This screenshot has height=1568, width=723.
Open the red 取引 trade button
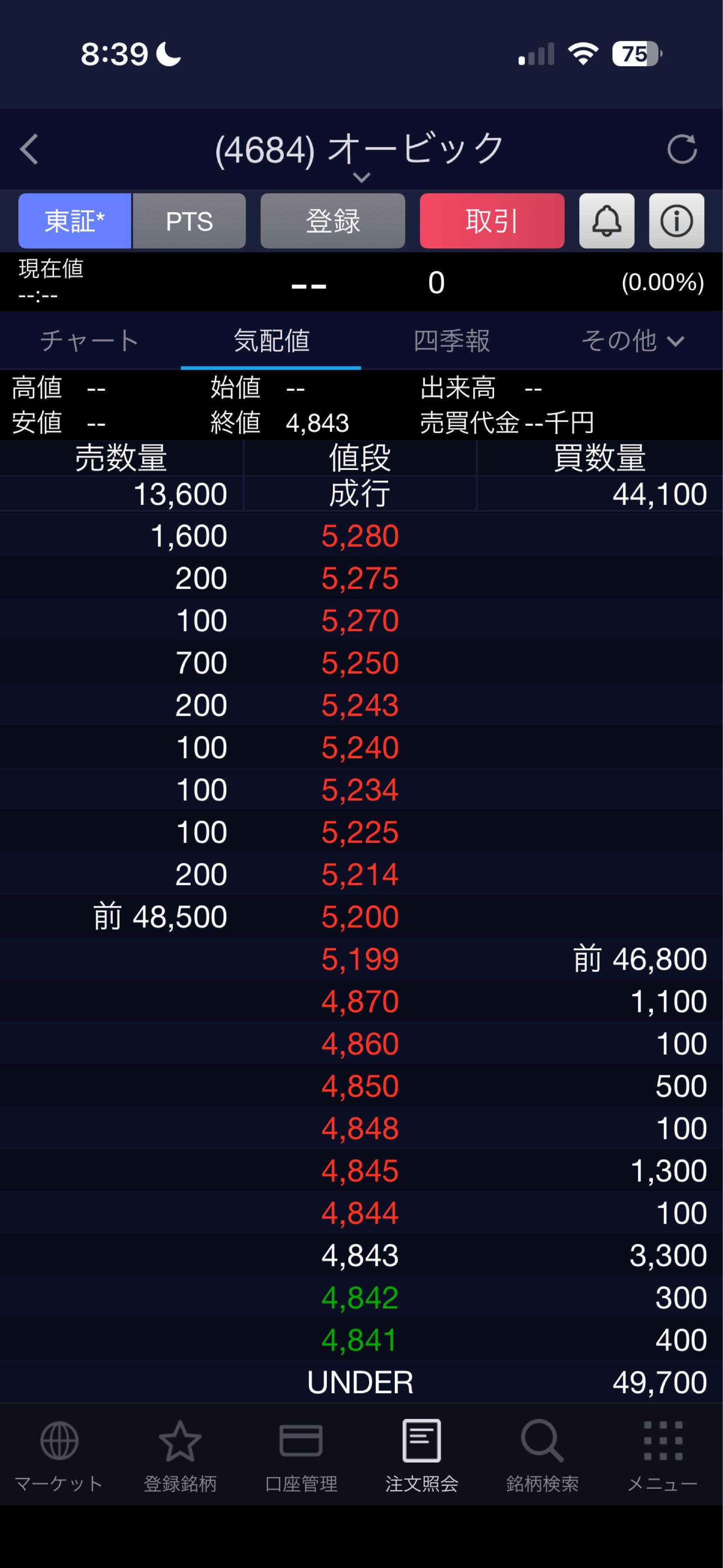[491, 221]
